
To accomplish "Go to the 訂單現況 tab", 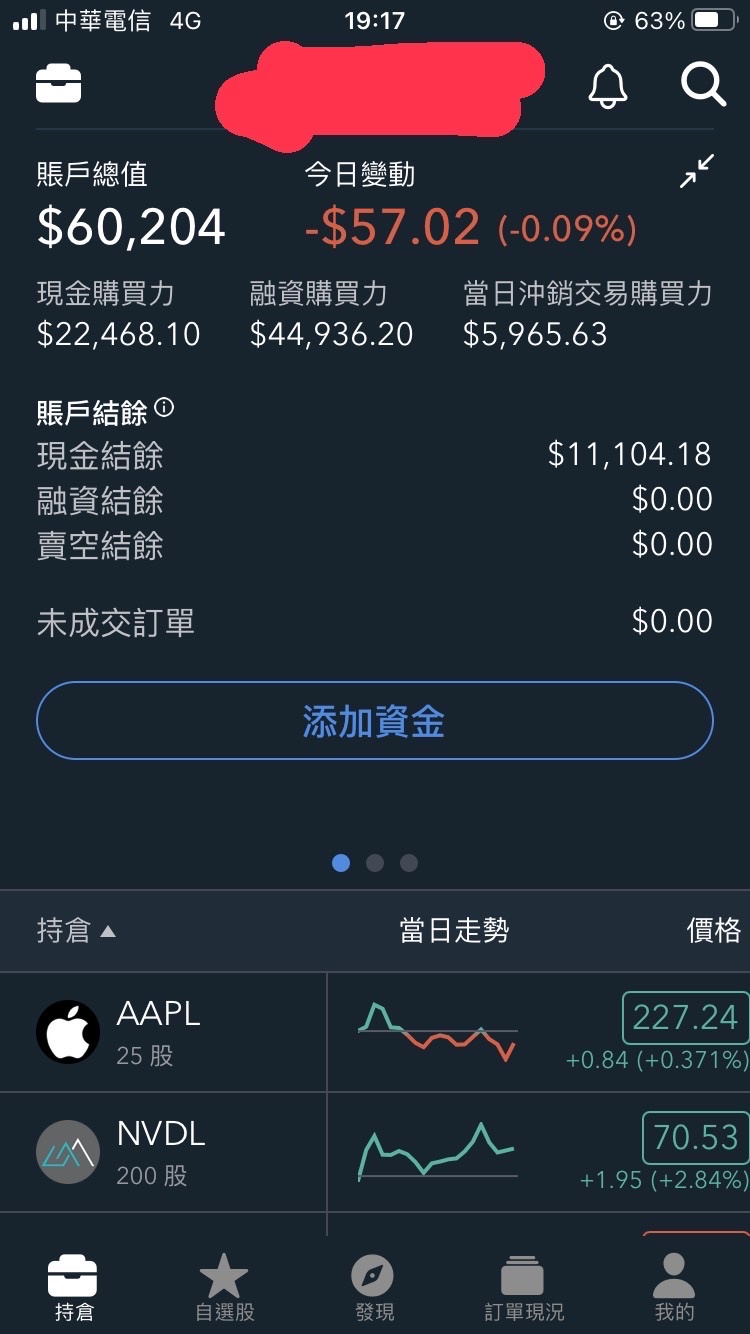I will tap(523, 1287).
